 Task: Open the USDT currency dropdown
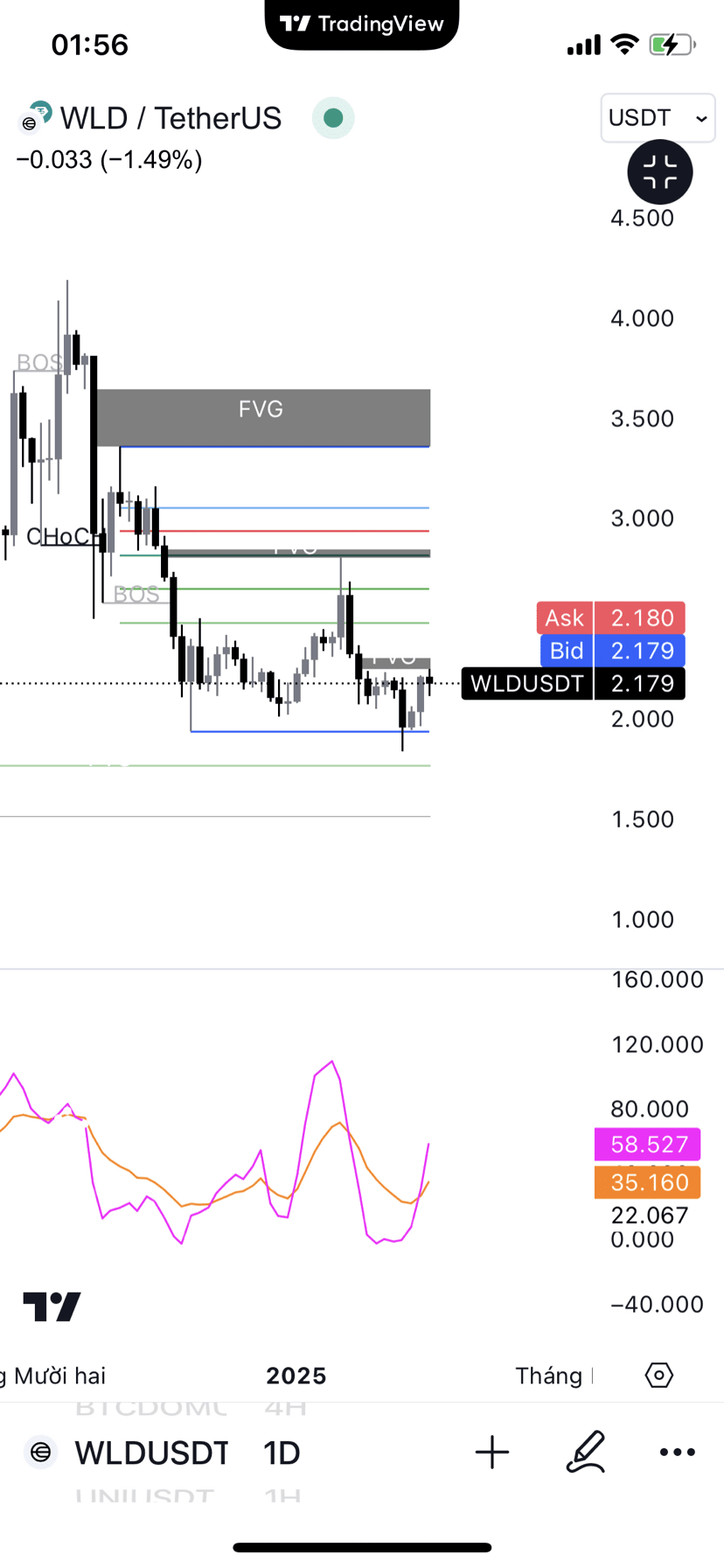[x=658, y=118]
